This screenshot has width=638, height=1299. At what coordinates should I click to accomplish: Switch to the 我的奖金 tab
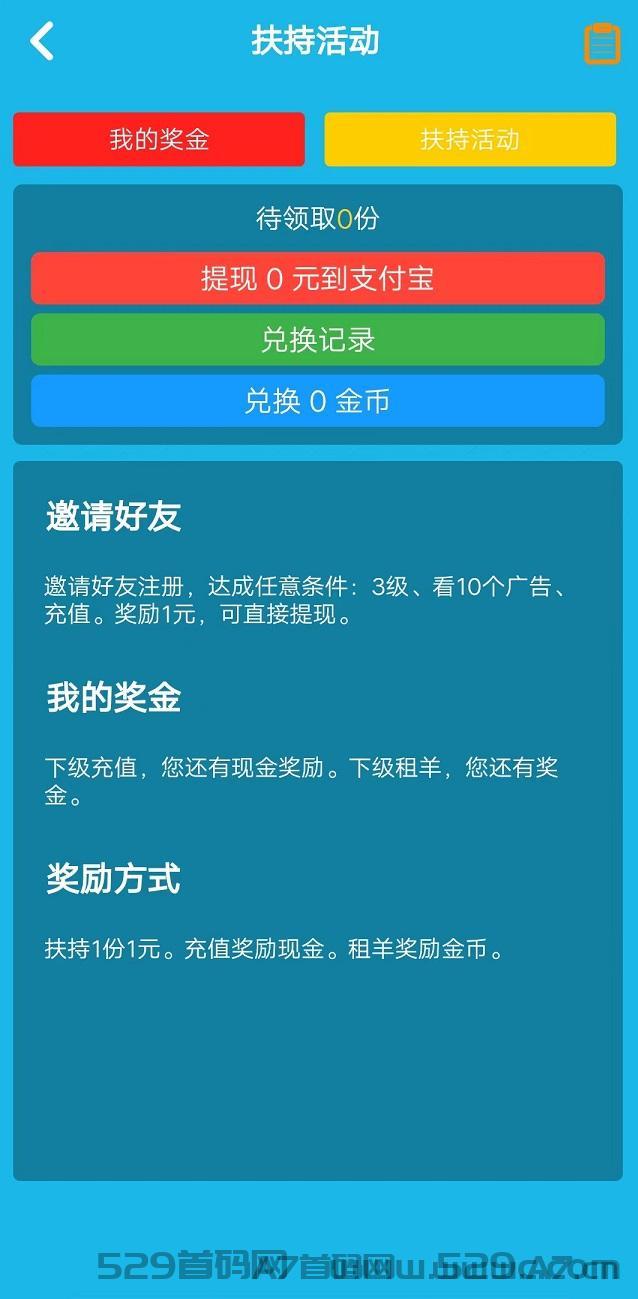click(159, 139)
